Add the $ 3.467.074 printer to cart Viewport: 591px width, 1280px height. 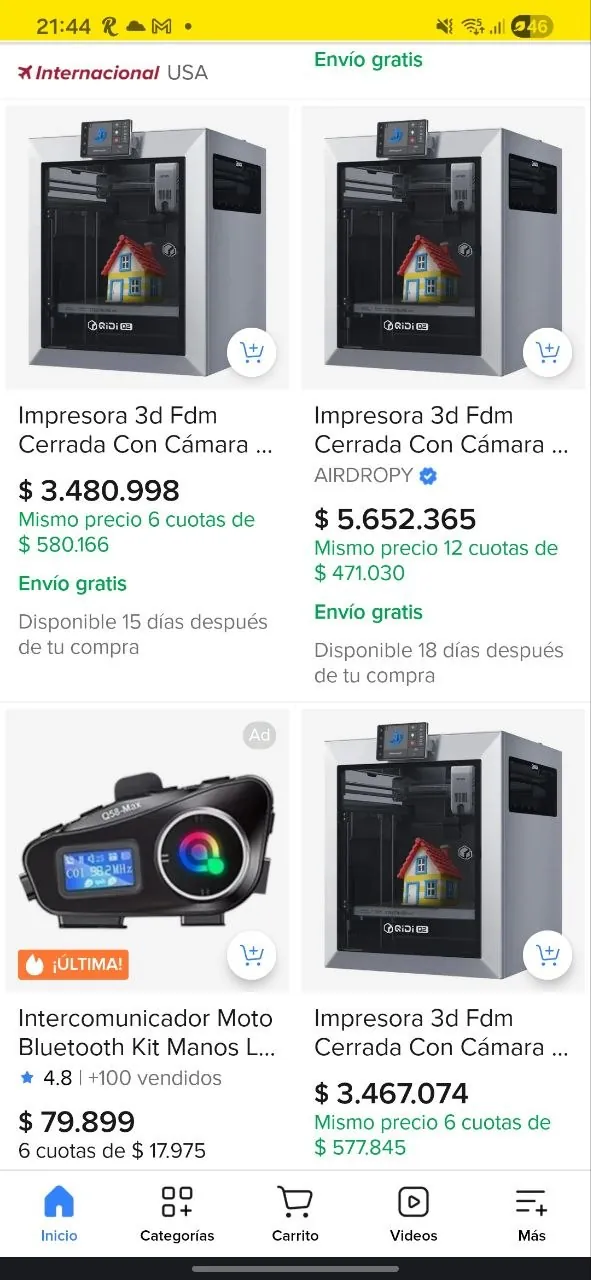[x=548, y=956]
